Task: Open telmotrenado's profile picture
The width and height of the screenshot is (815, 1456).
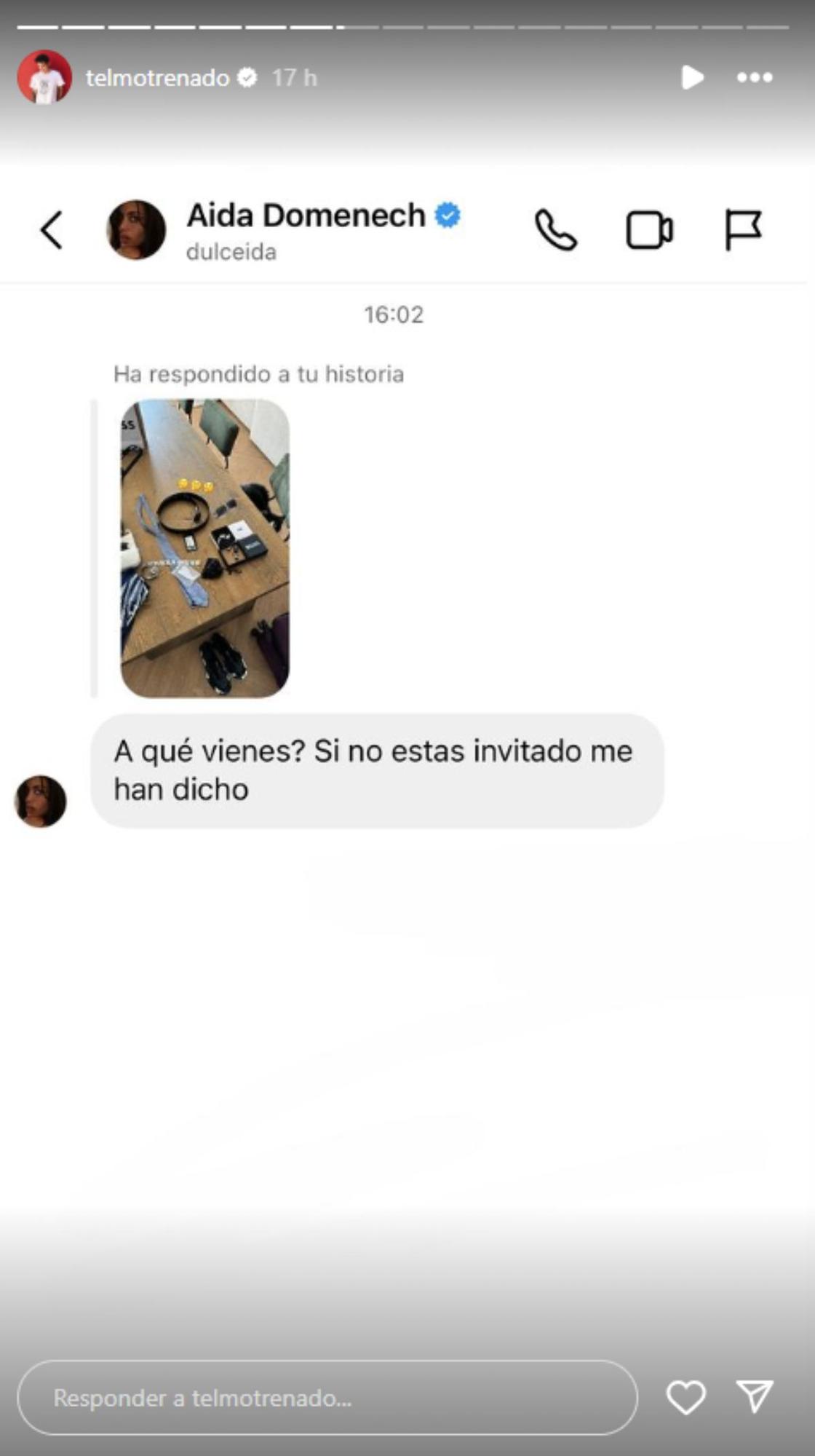Action: click(45, 77)
